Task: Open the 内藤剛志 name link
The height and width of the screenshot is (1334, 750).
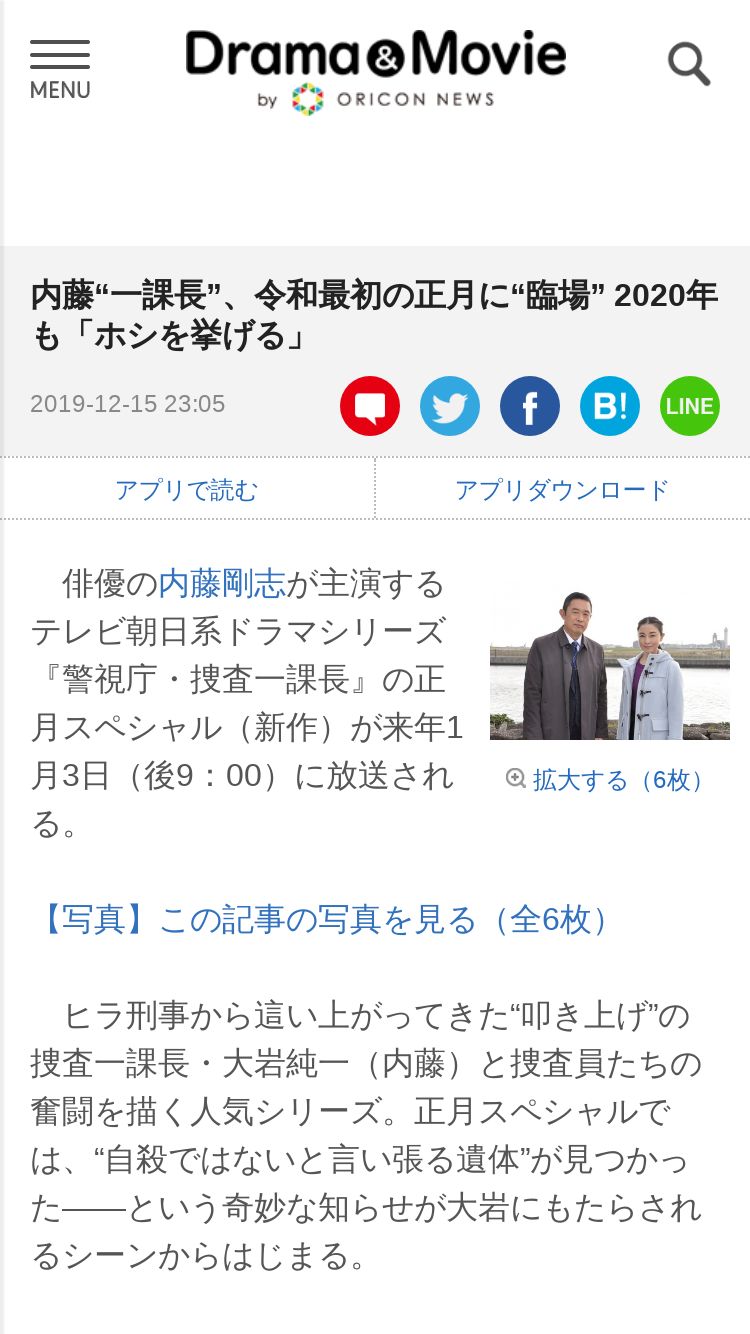Action: coord(222,583)
